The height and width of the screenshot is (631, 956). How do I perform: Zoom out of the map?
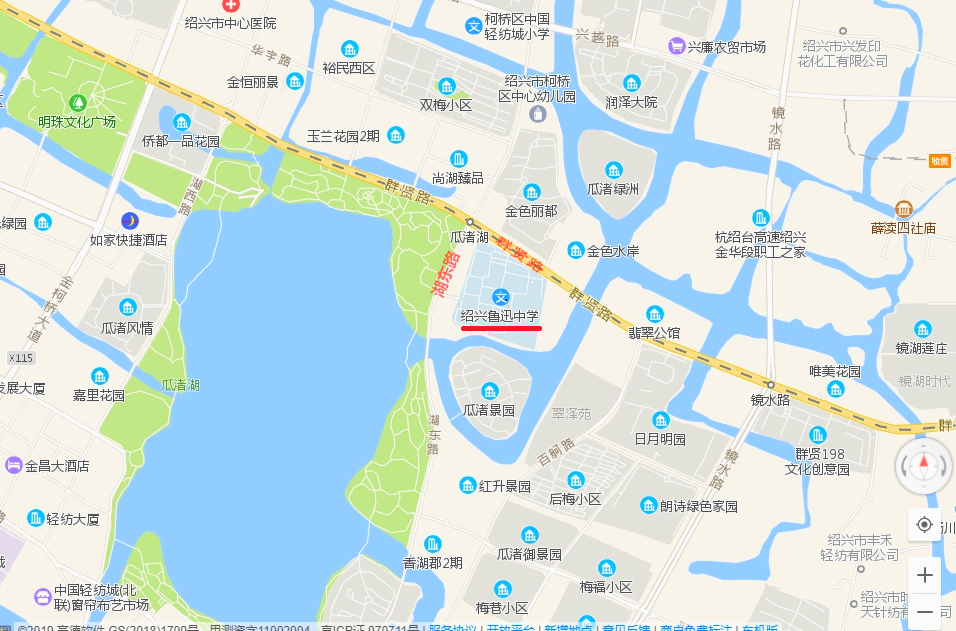coord(924,611)
